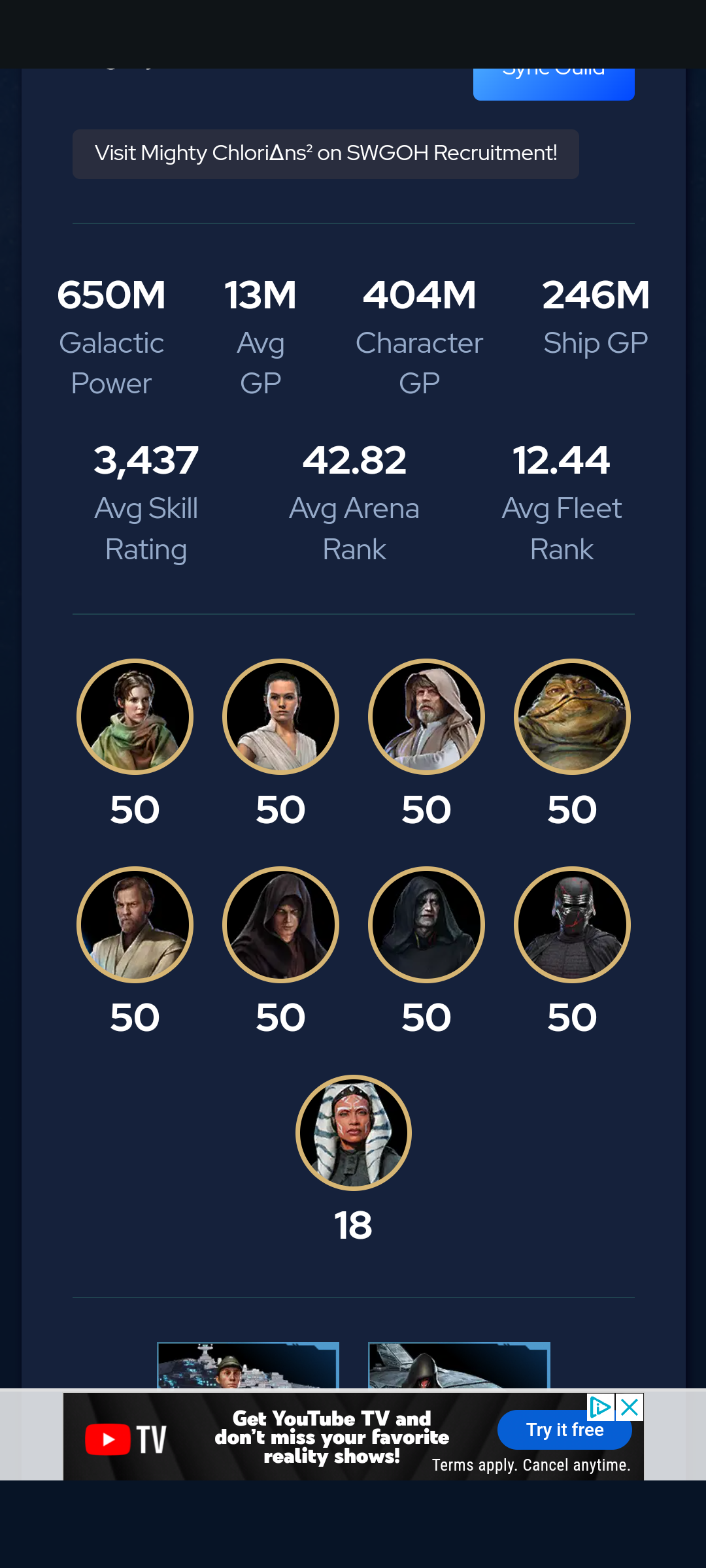The image size is (706, 1568).
Task: Visit Mighty ChloriΔns² on SWGOH Recruitment
Action: [326, 154]
